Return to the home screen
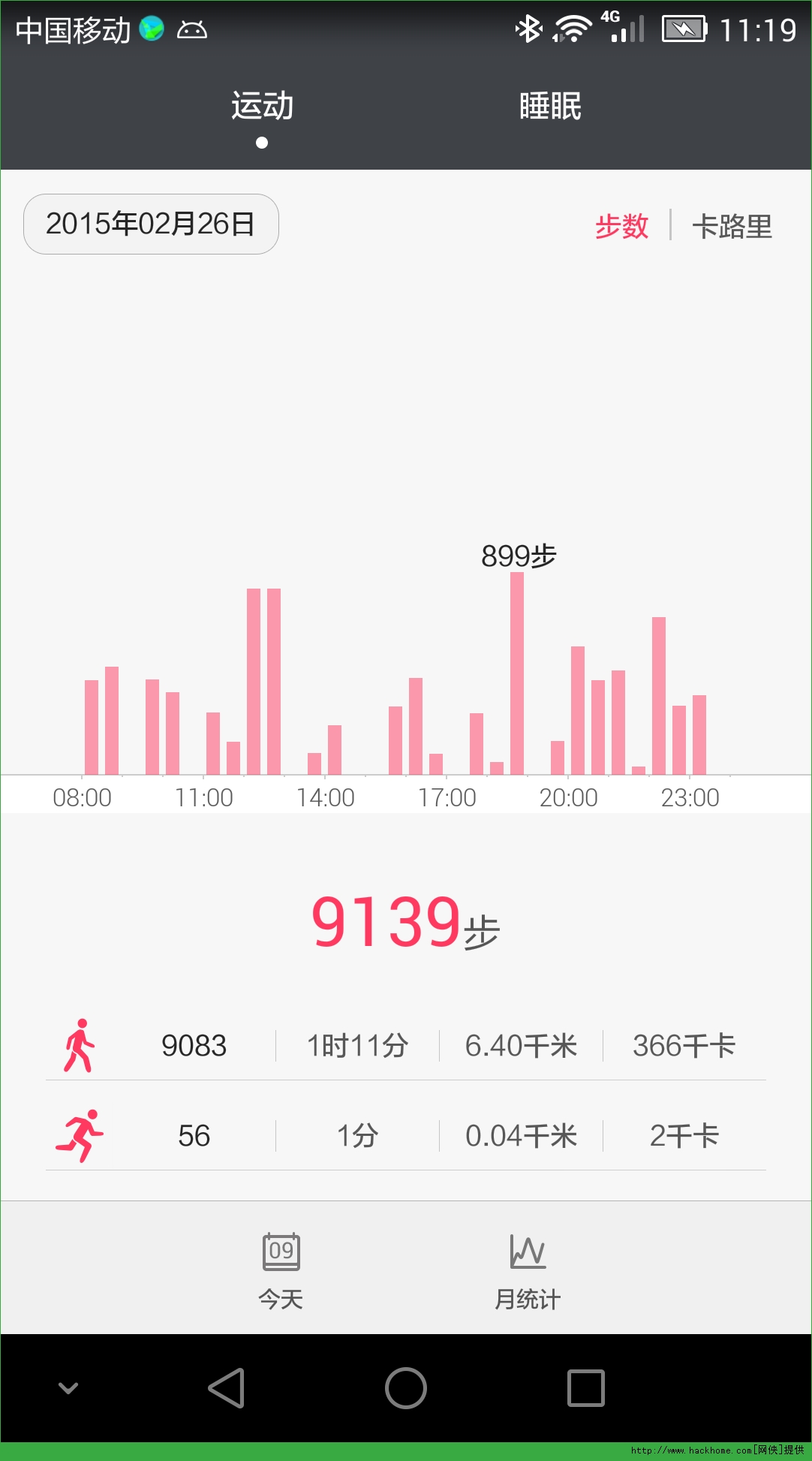The height and width of the screenshot is (1461, 812). click(406, 1387)
